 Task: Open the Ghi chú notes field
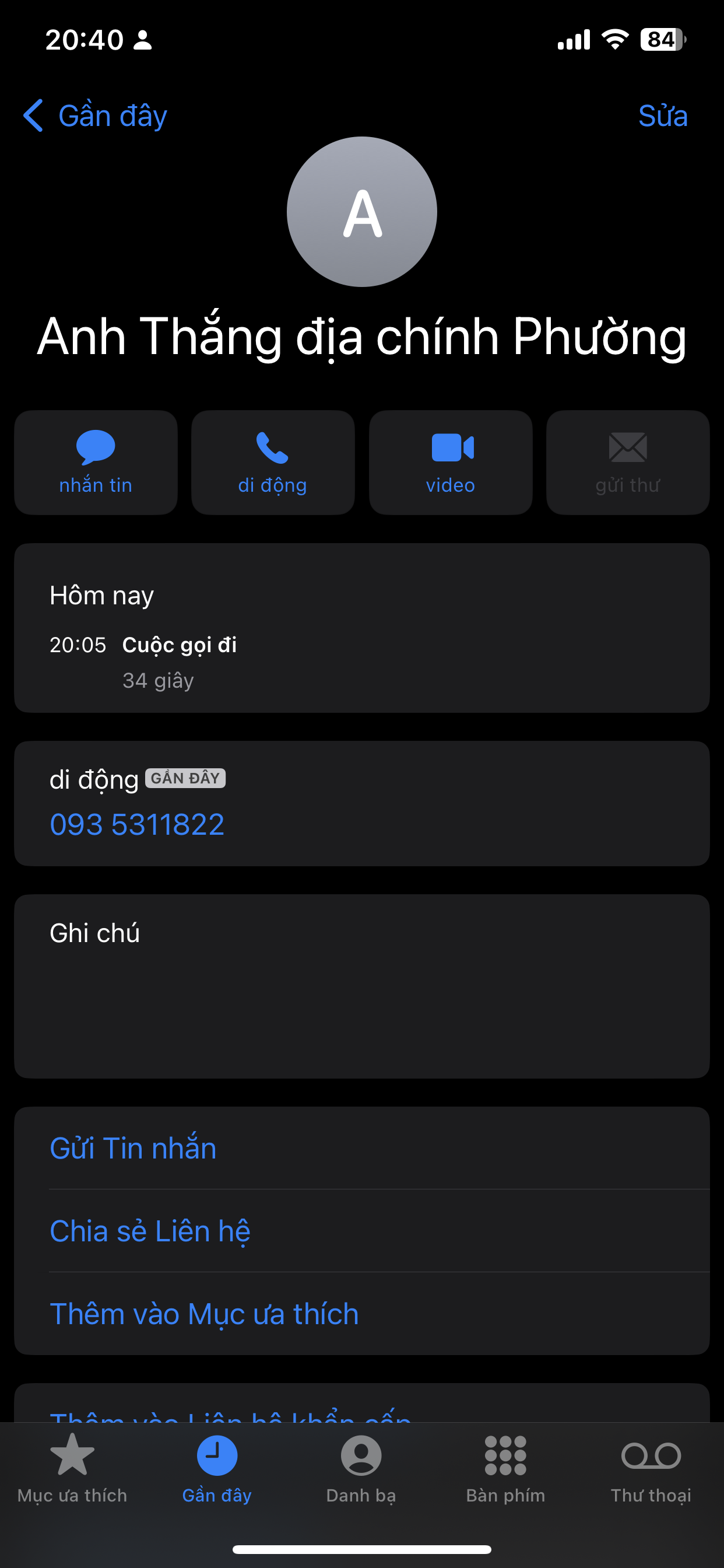point(361,986)
